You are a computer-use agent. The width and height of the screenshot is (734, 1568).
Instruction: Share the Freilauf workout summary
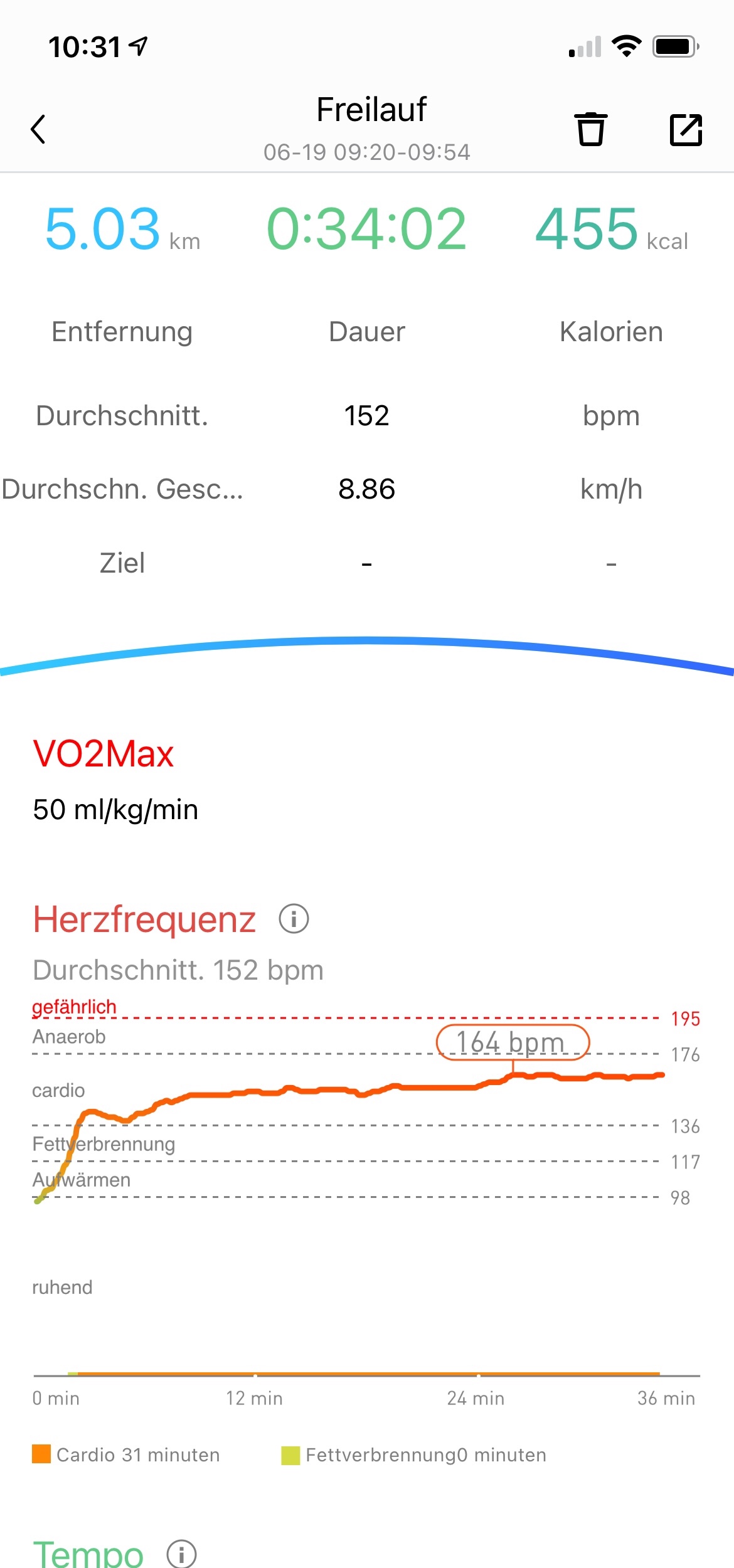[686, 130]
